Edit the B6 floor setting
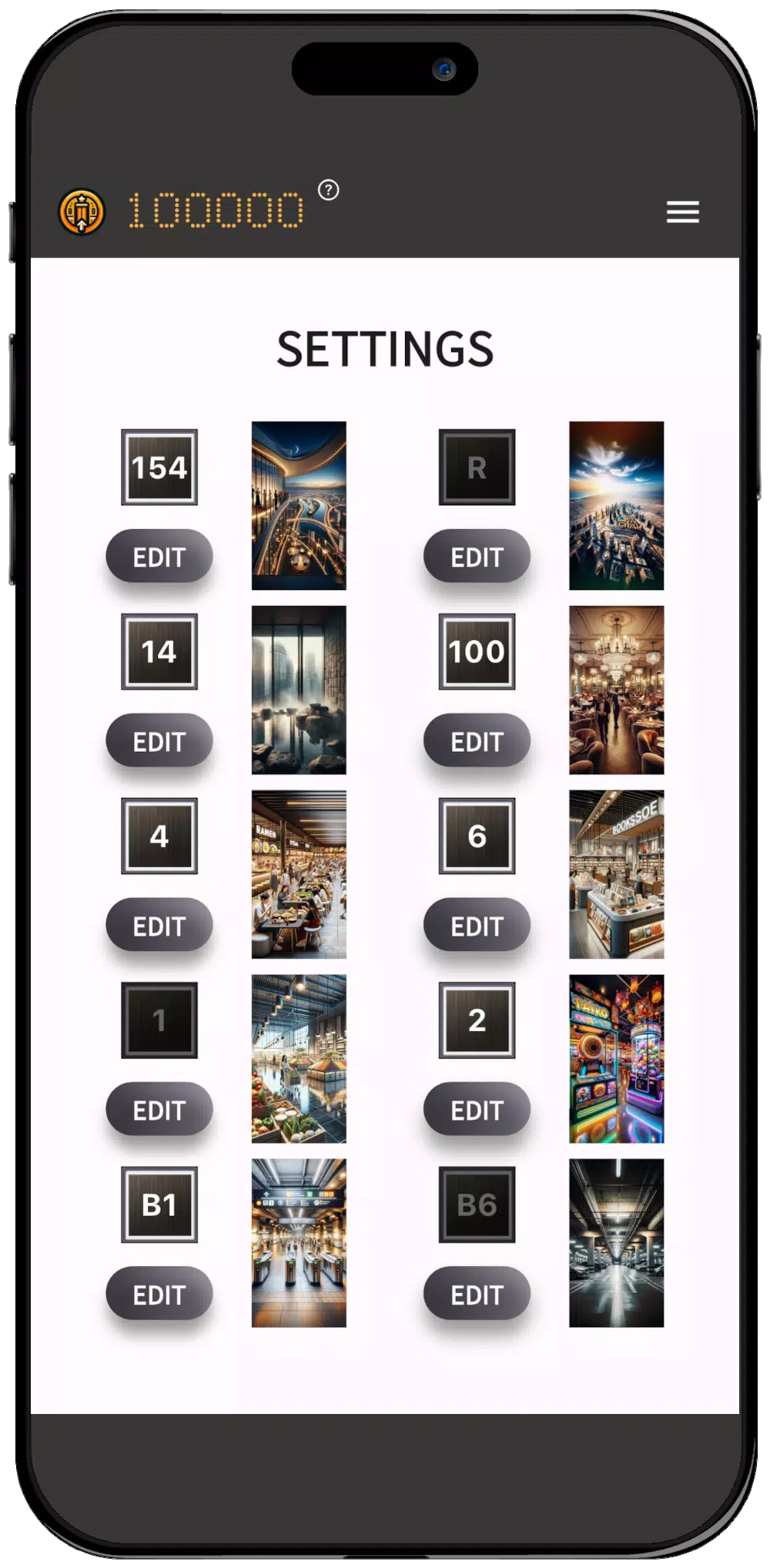Viewport: 770px width, 1568px height. [x=477, y=1295]
